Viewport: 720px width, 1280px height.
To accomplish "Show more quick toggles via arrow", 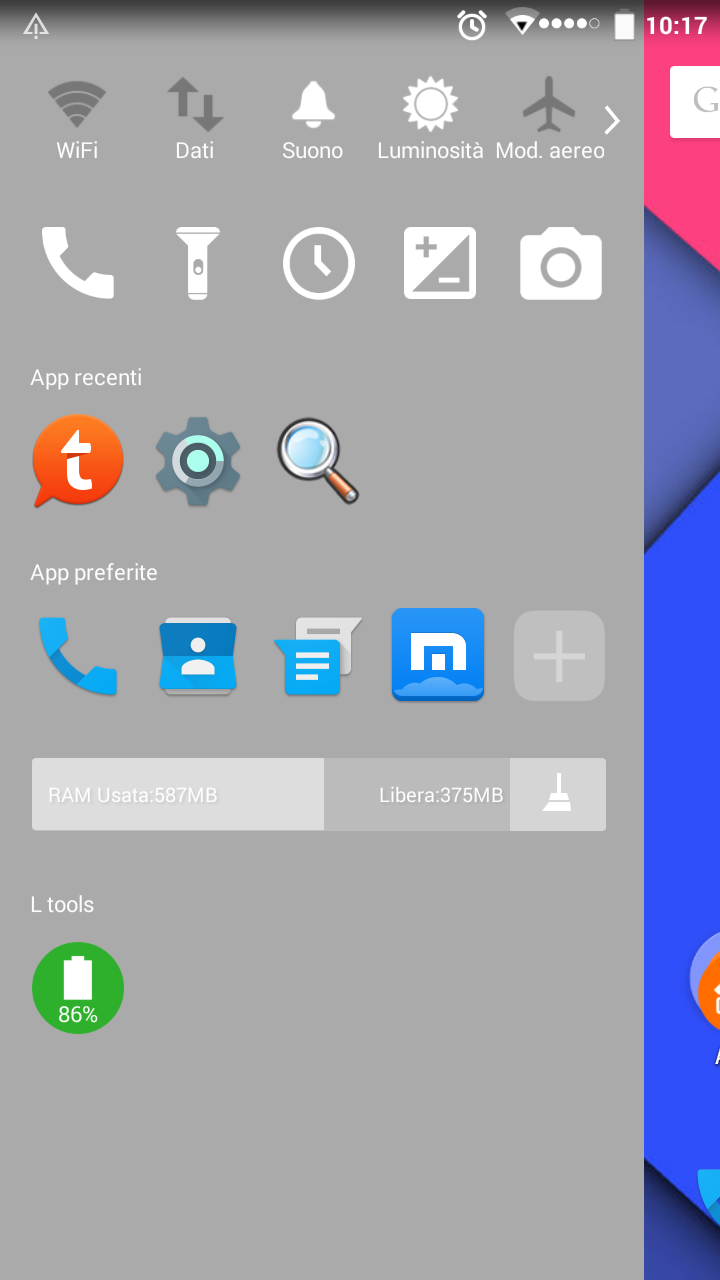I will click(x=612, y=121).
